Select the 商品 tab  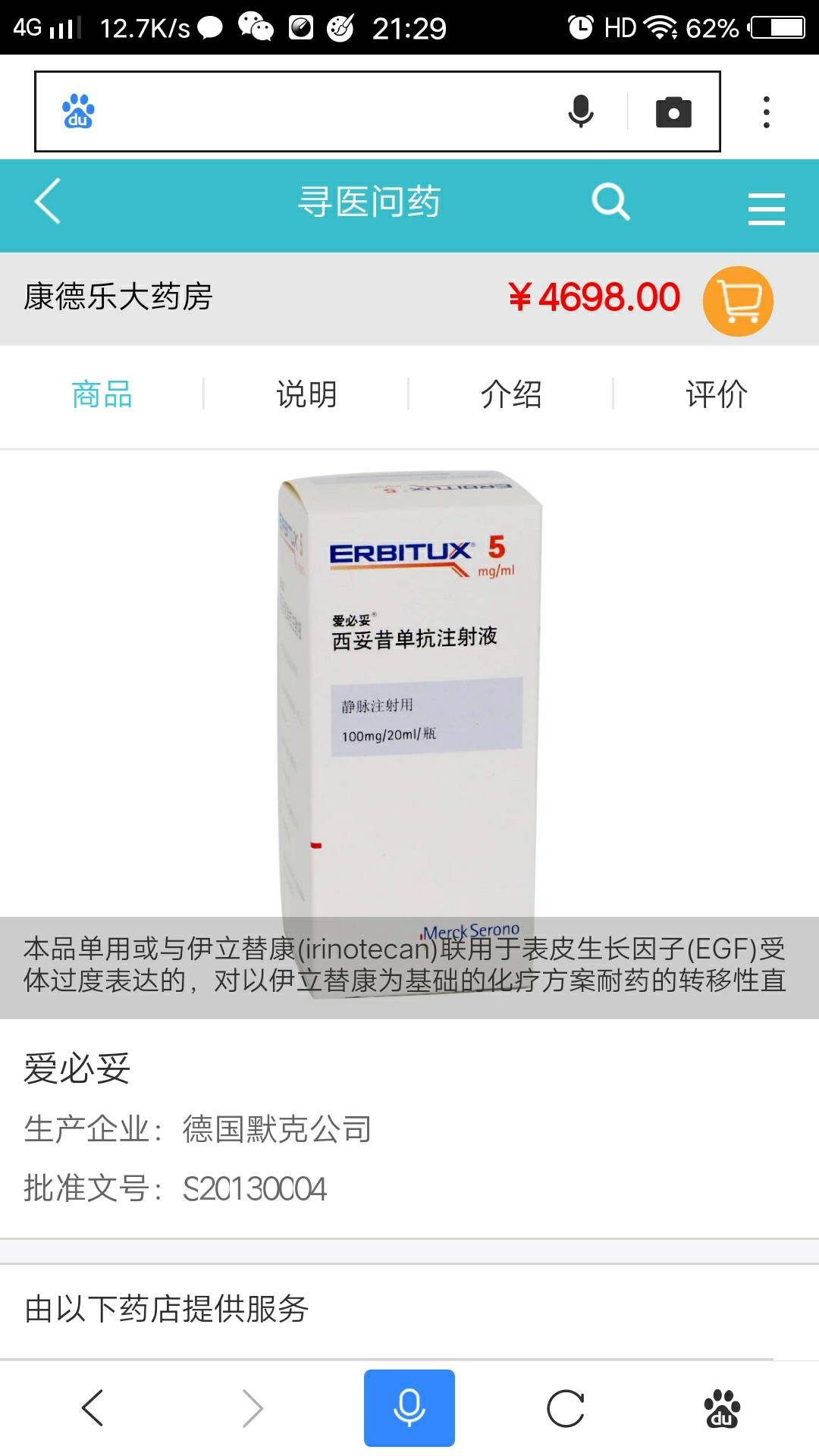pos(102,394)
